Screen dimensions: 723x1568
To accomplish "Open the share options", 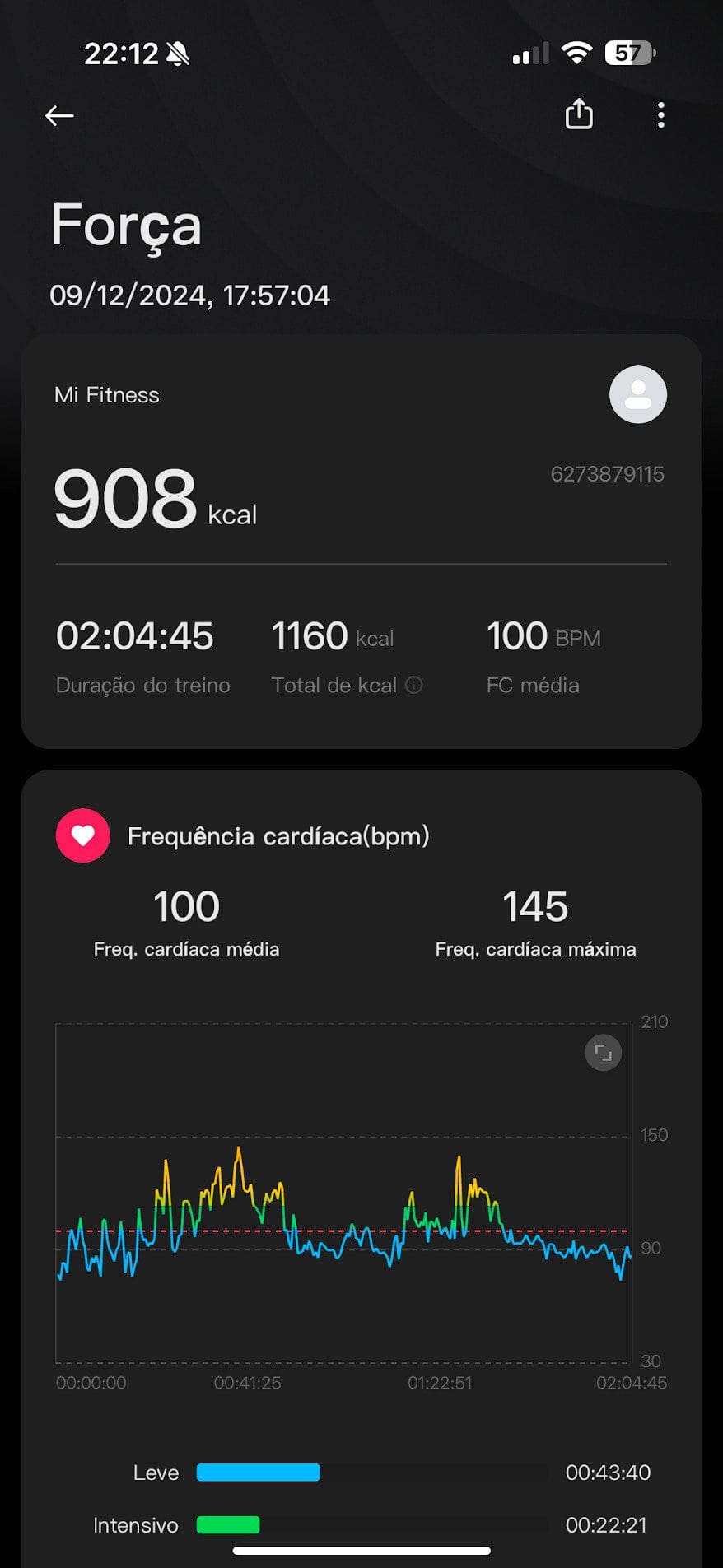I will click(578, 114).
